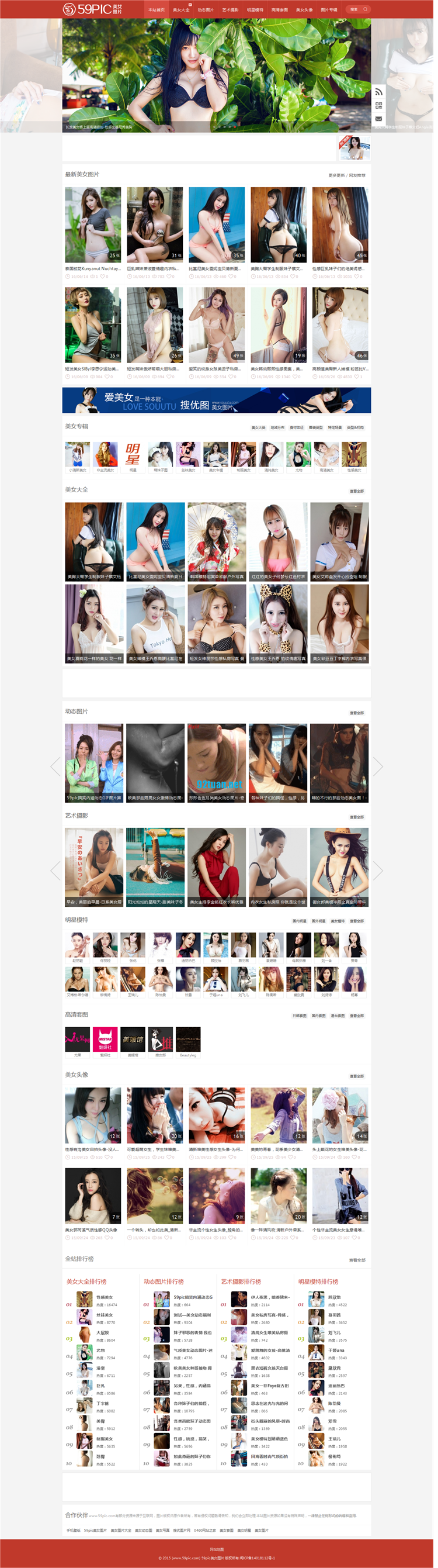Image resolution: width=438 pixels, height=1568 pixels.
Task: Open the 爱美女 搜优图 banner
Action: point(217,400)
